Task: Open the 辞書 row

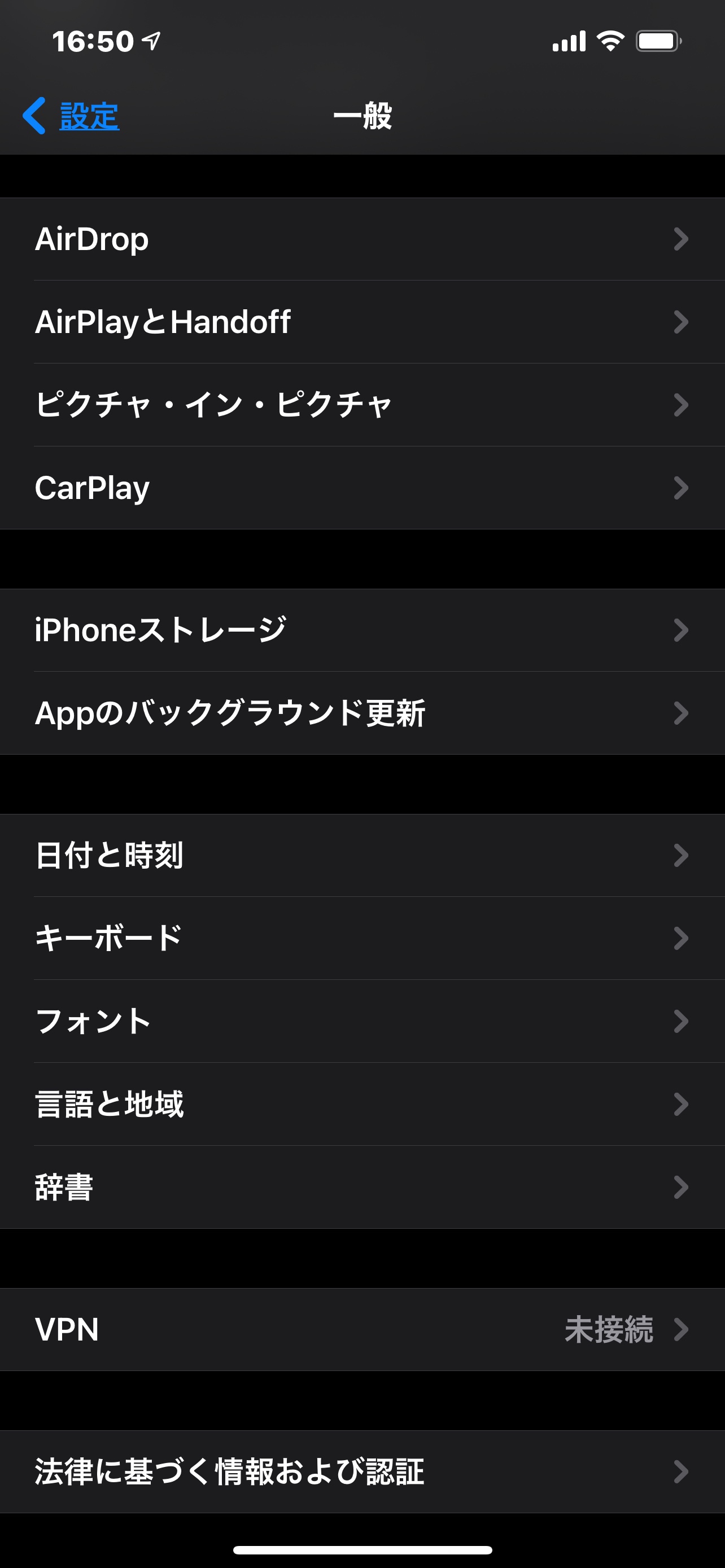Action: tap(362, 1187)
